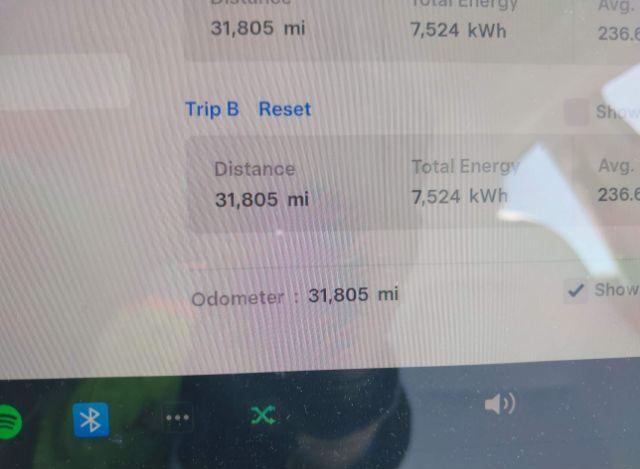The width and height of the screenshot is (640, 469).
Task: Rename trip by tapping Trip B
Action: (x=212, y=109)
